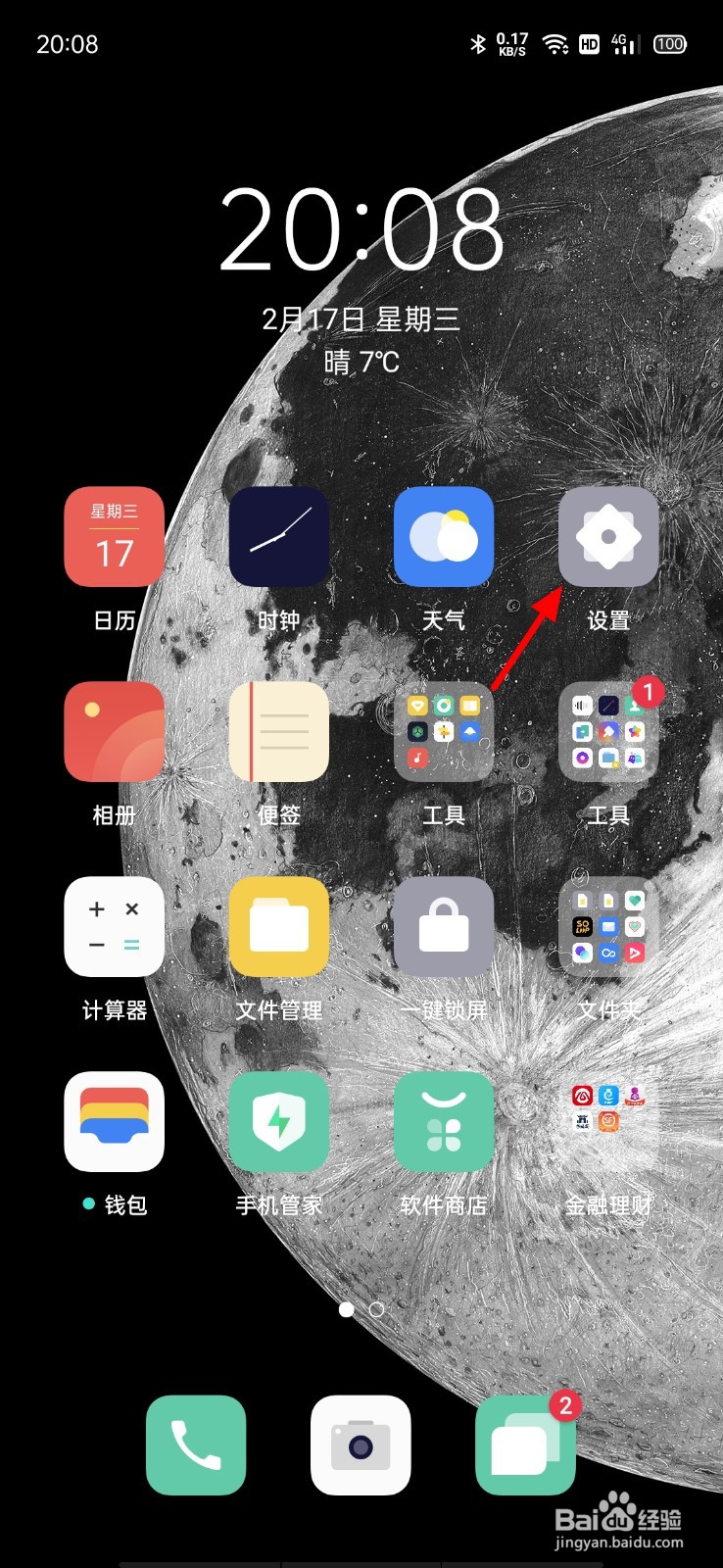
Task: Open the 钱包 wallet app
Action: 114,1121
